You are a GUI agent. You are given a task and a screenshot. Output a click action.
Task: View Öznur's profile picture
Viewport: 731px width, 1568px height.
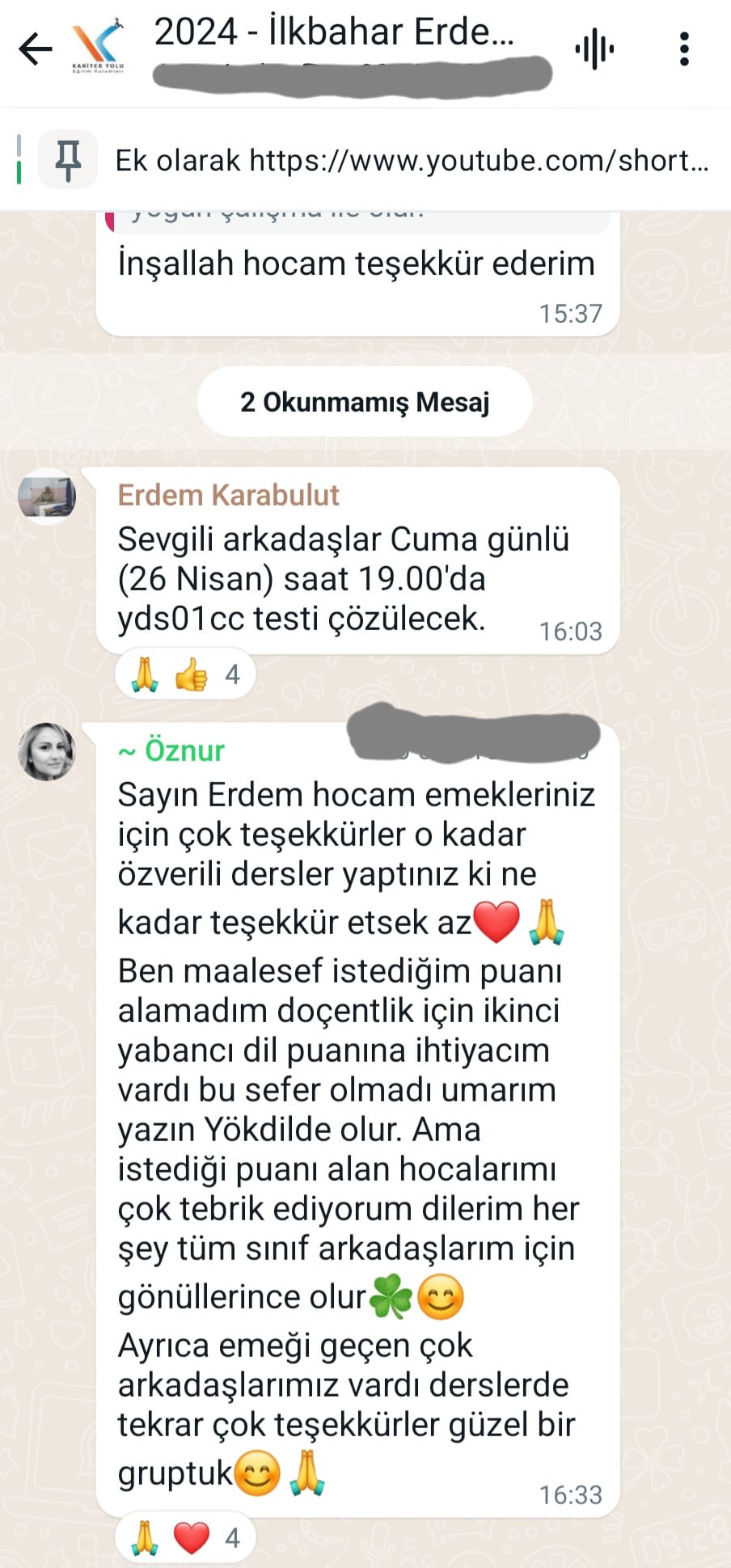pos(47,751)
